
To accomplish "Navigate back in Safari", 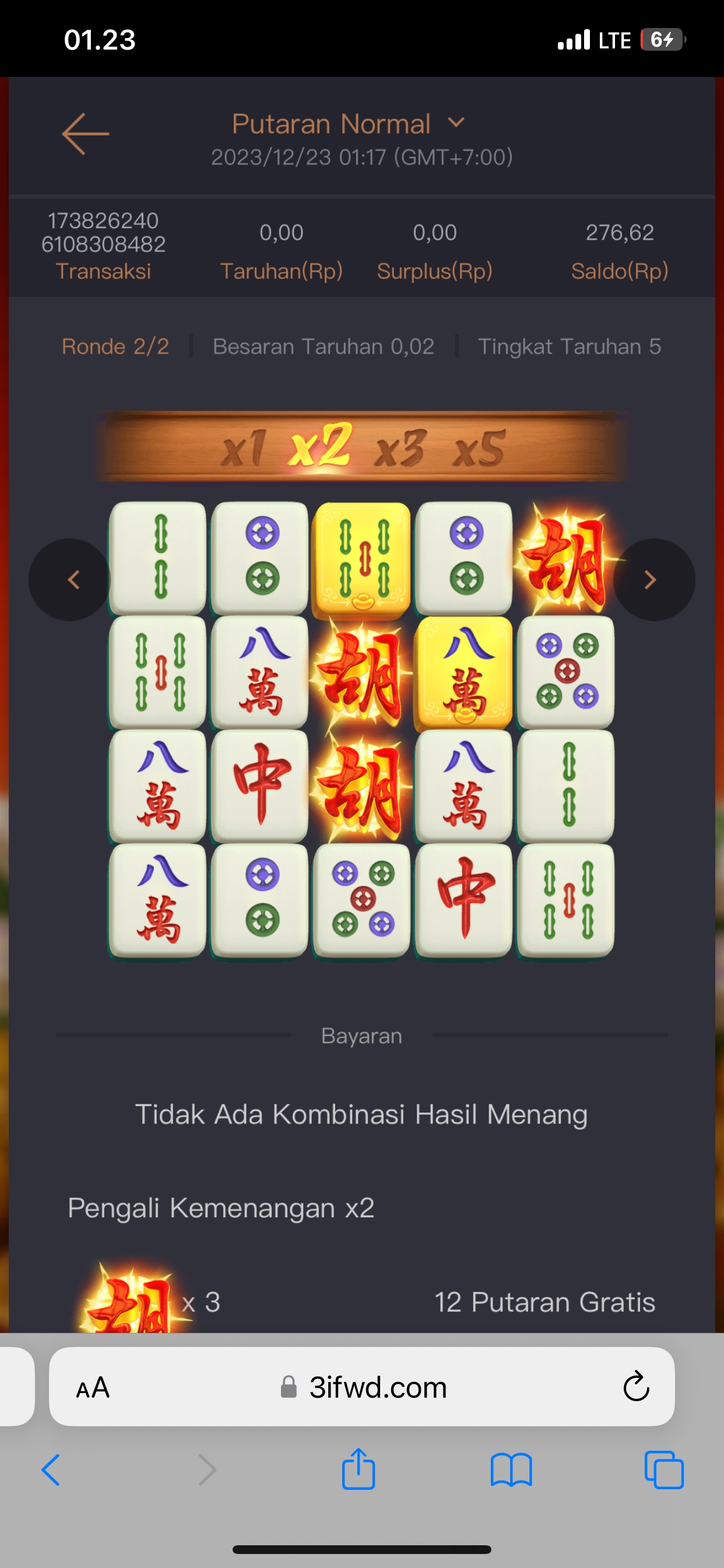I will [x=51, y=1470].
